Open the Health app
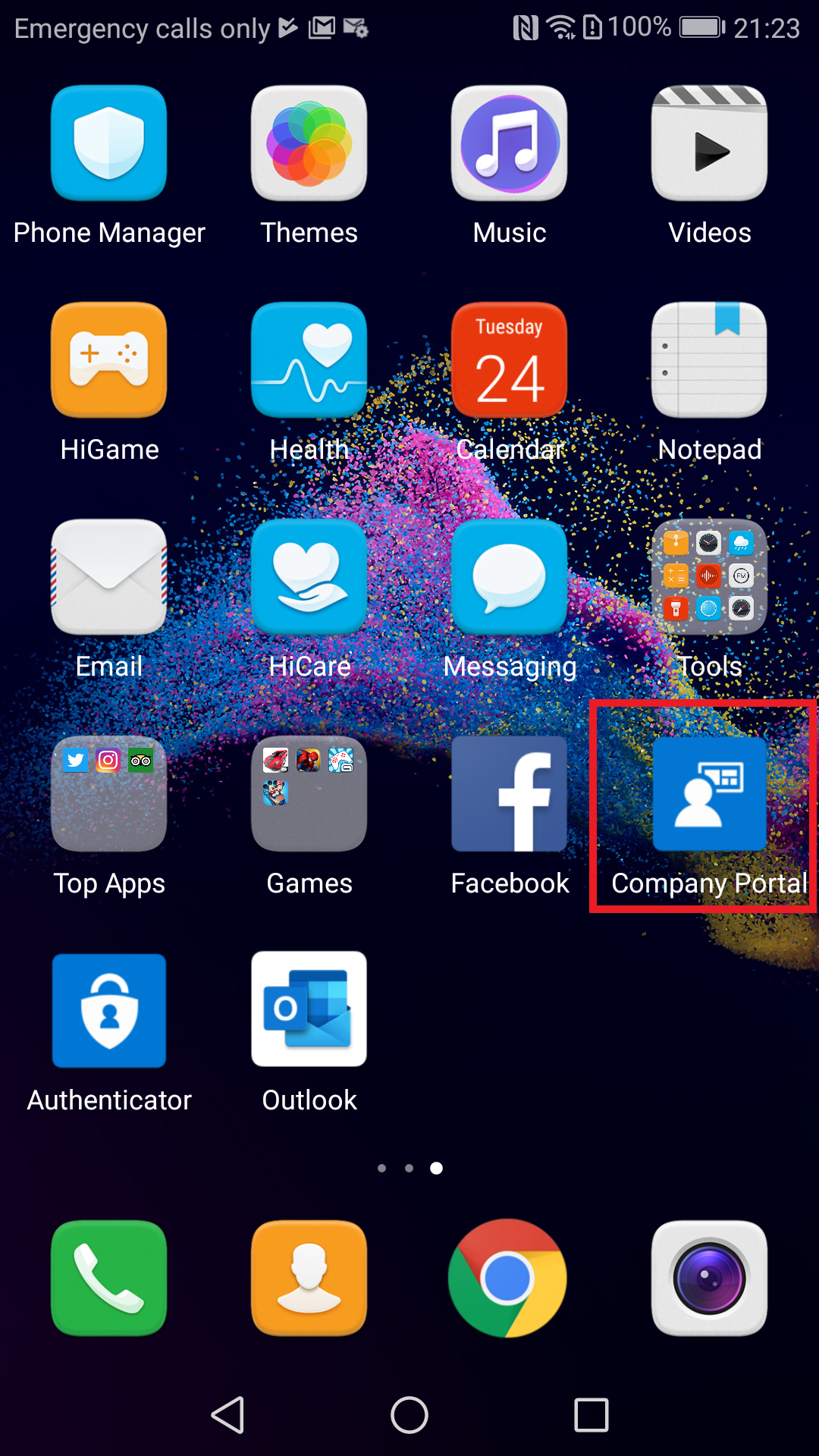Viewport: 819px width, 1456px height. point(309,359)
